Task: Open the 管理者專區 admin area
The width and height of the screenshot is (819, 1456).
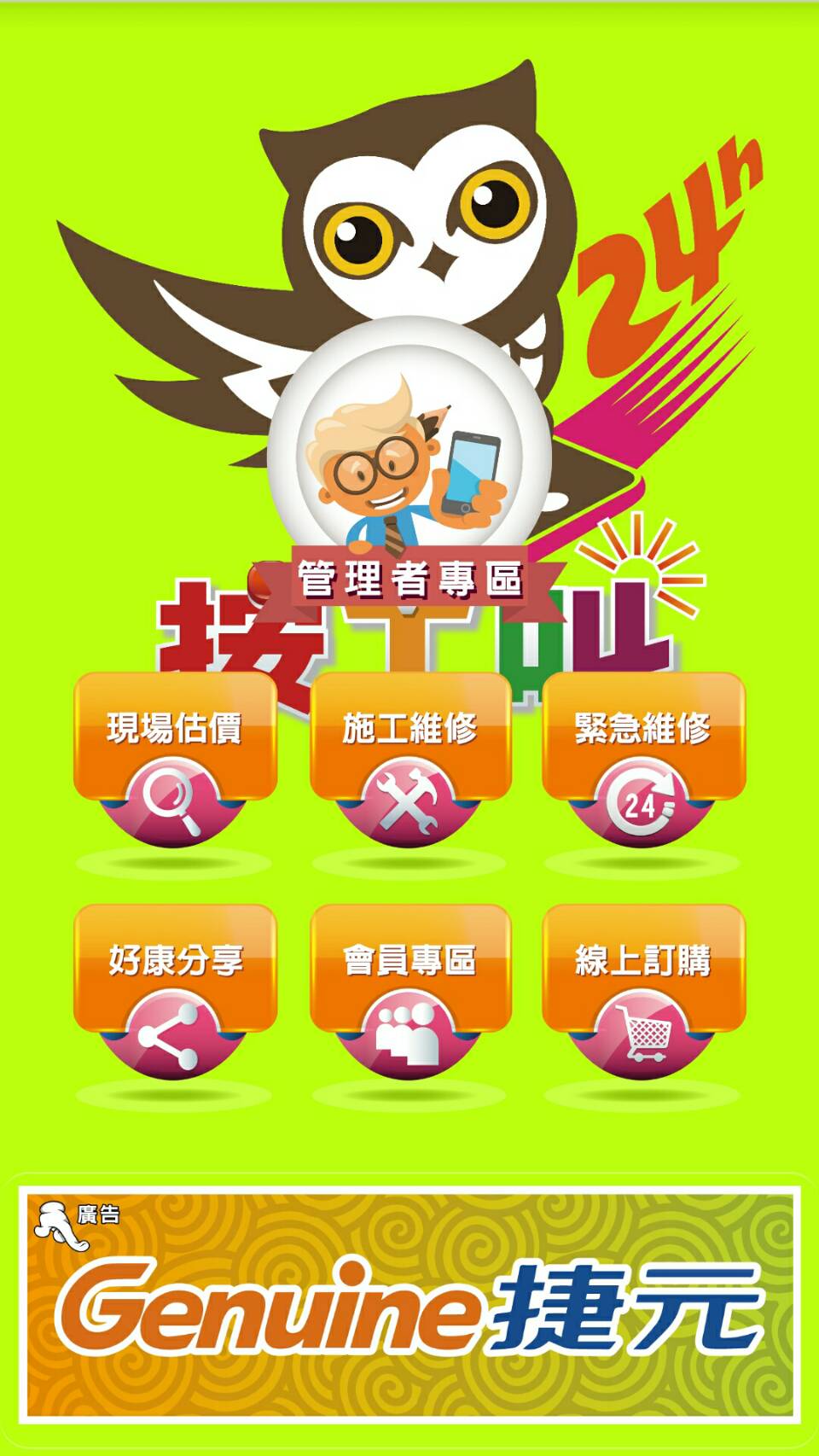Action: (x=409, y=478)
